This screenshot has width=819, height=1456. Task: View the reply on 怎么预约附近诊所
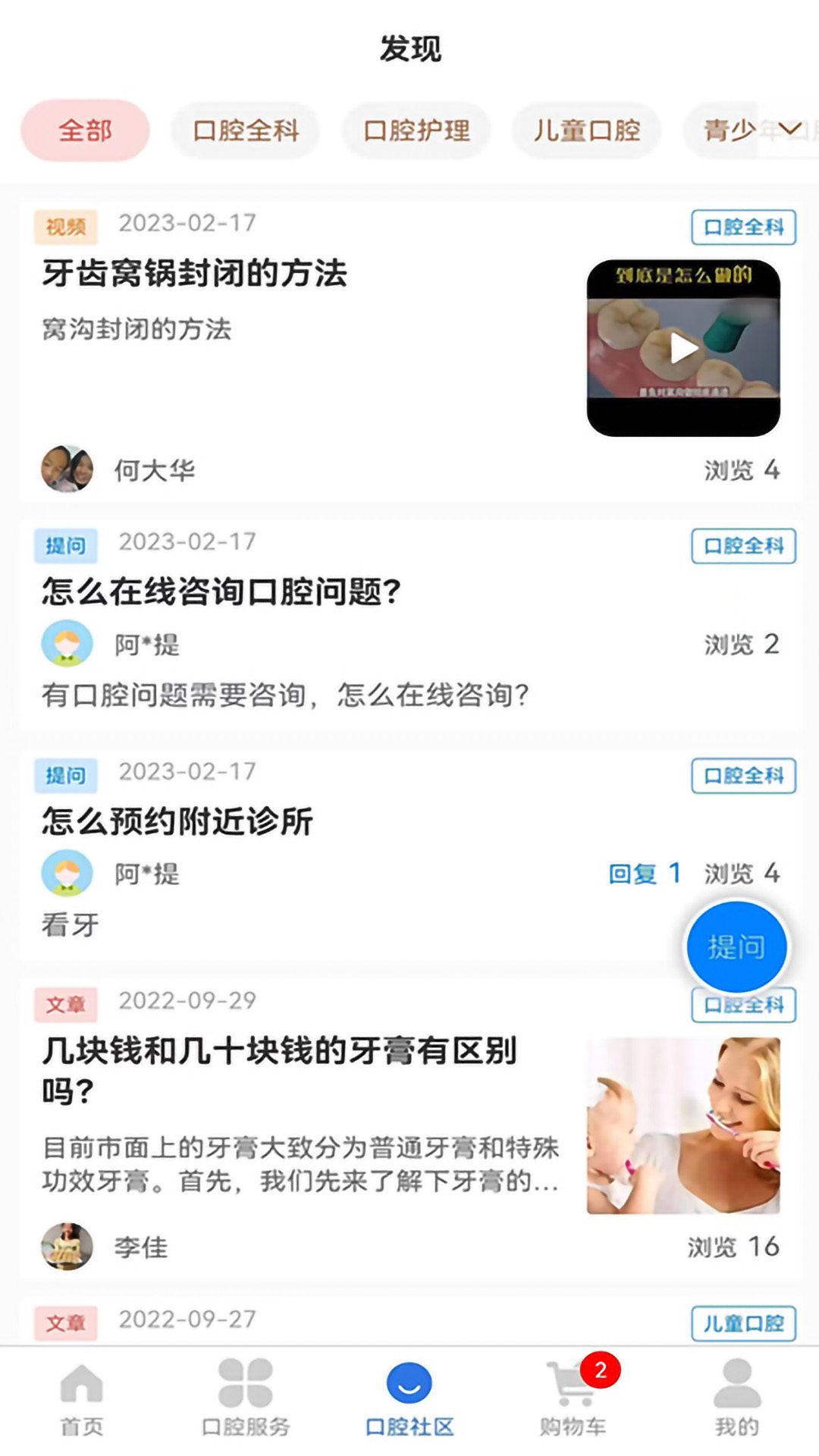point(644,874)
